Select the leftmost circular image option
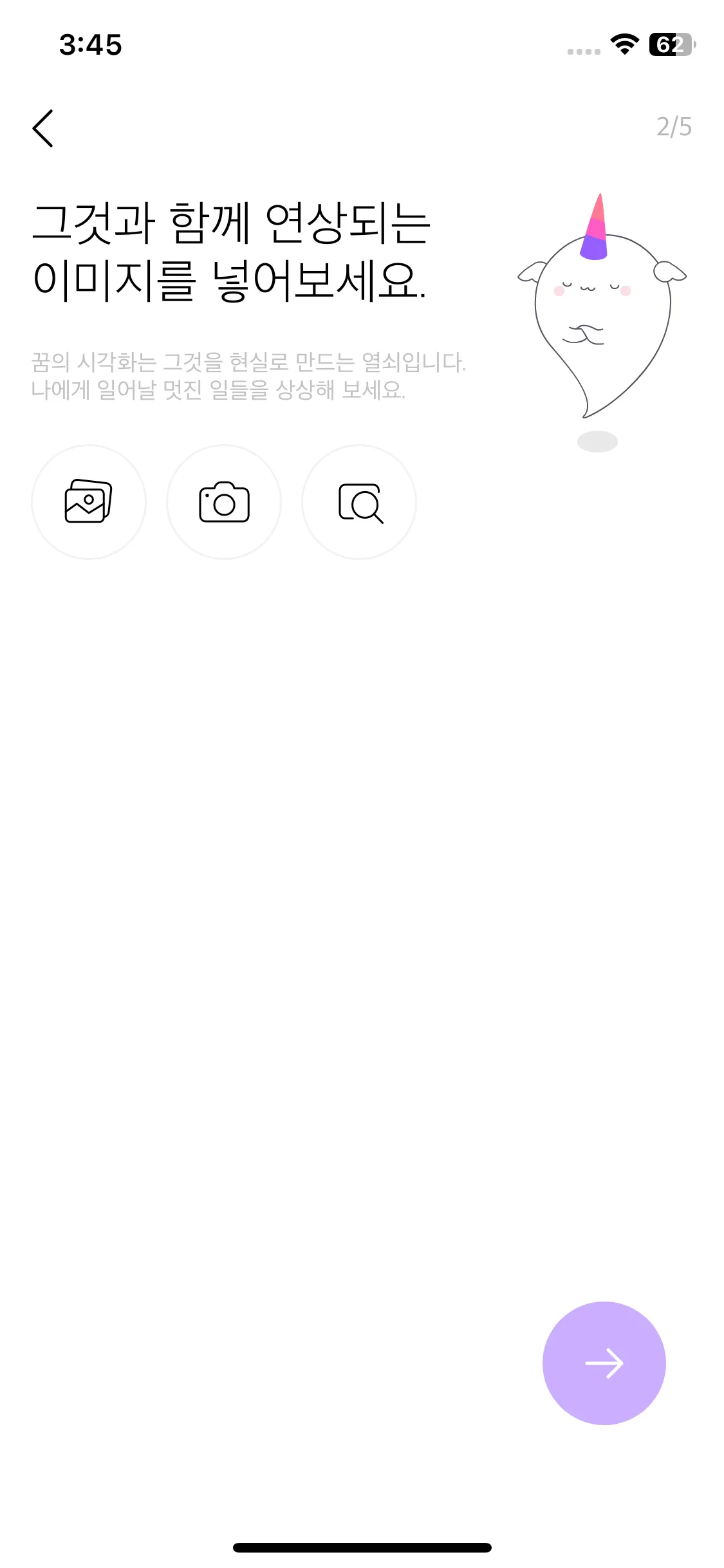724x1568 pixels. (x=88, y=504)
